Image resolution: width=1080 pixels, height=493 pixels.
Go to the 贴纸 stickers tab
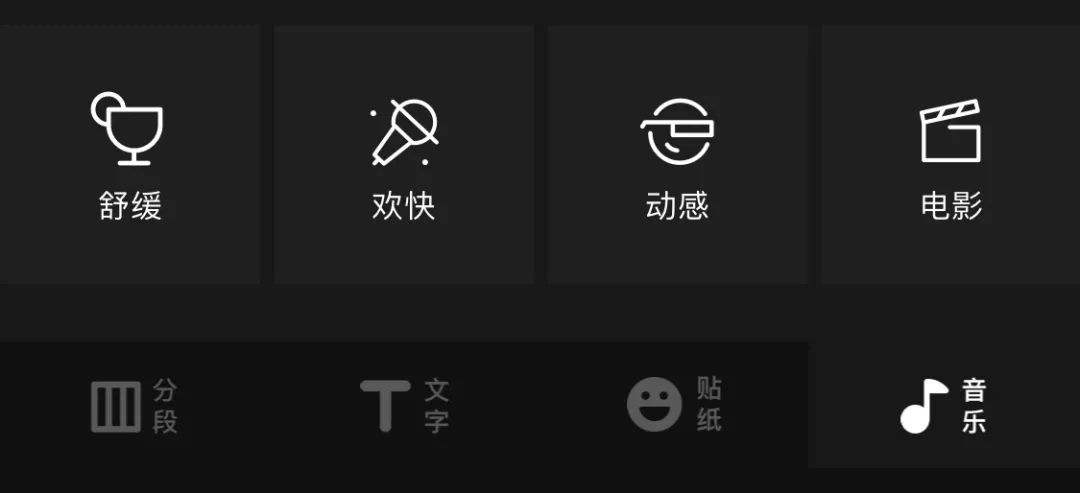(x=674, y=406)
